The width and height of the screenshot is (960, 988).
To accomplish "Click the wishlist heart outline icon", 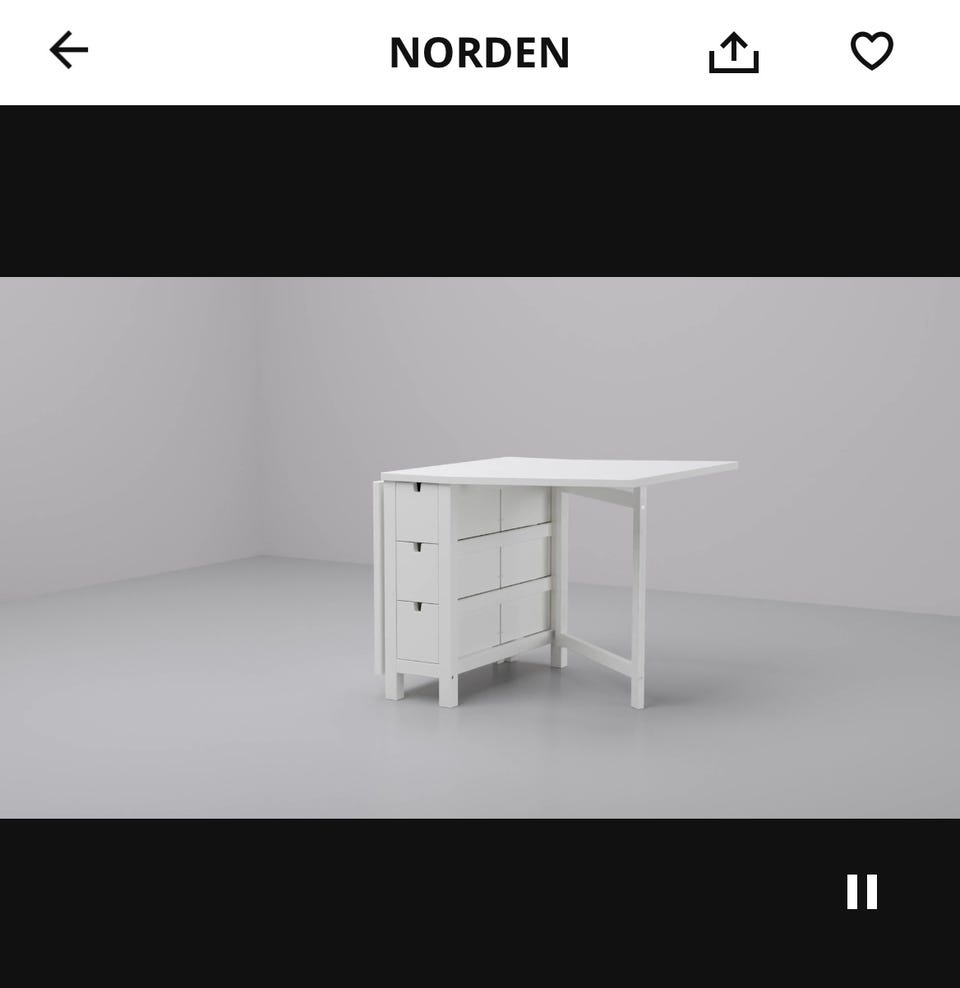I will coord(872,52).
